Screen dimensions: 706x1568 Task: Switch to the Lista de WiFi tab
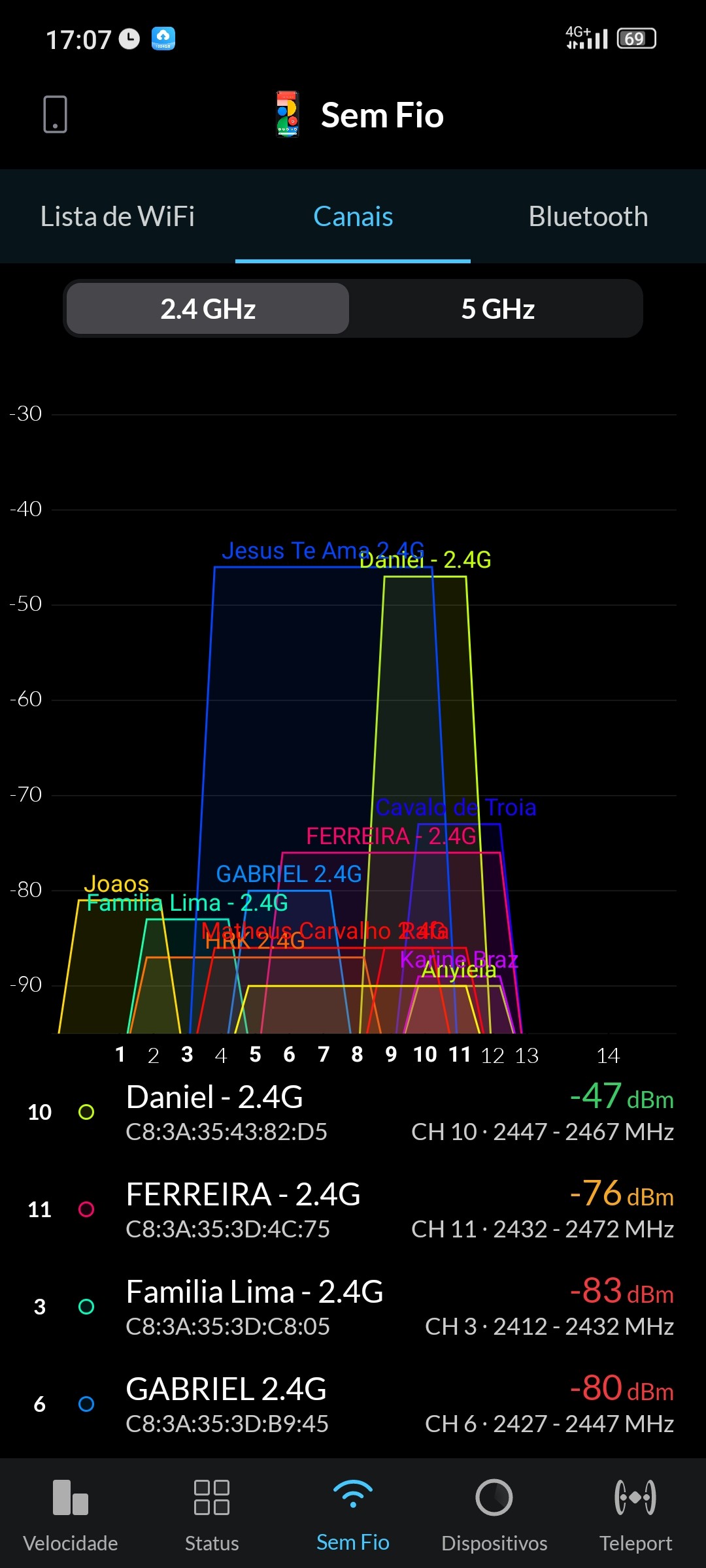click(x=118, y=217)
